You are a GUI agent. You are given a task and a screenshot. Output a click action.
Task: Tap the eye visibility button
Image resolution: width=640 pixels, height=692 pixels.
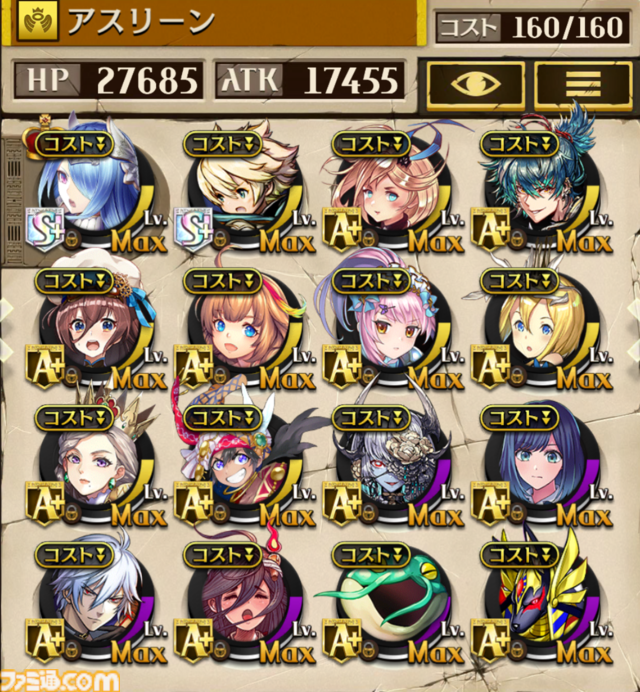coord(475,84)
